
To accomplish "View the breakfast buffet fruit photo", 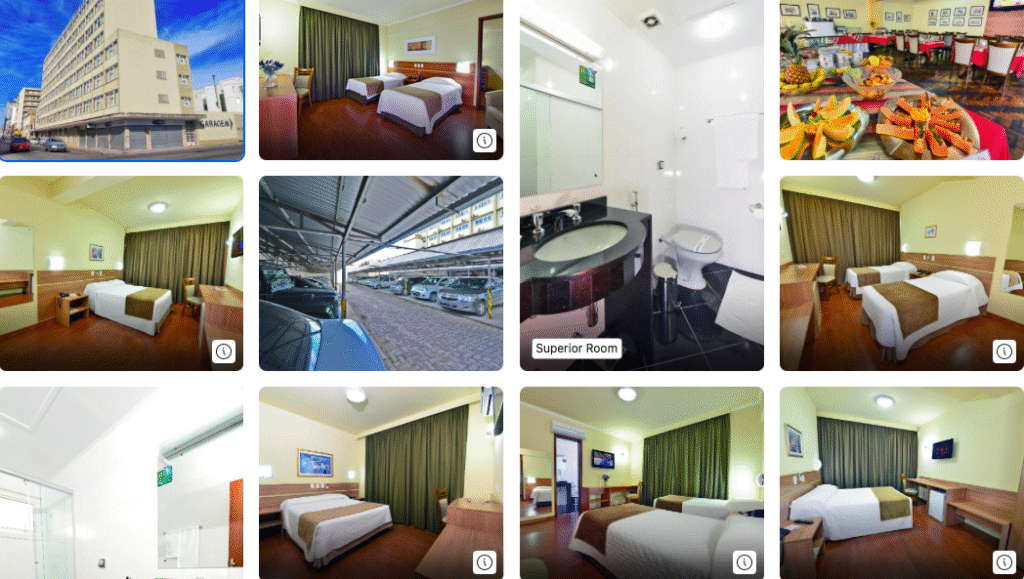I will click(x=901, y=80).
